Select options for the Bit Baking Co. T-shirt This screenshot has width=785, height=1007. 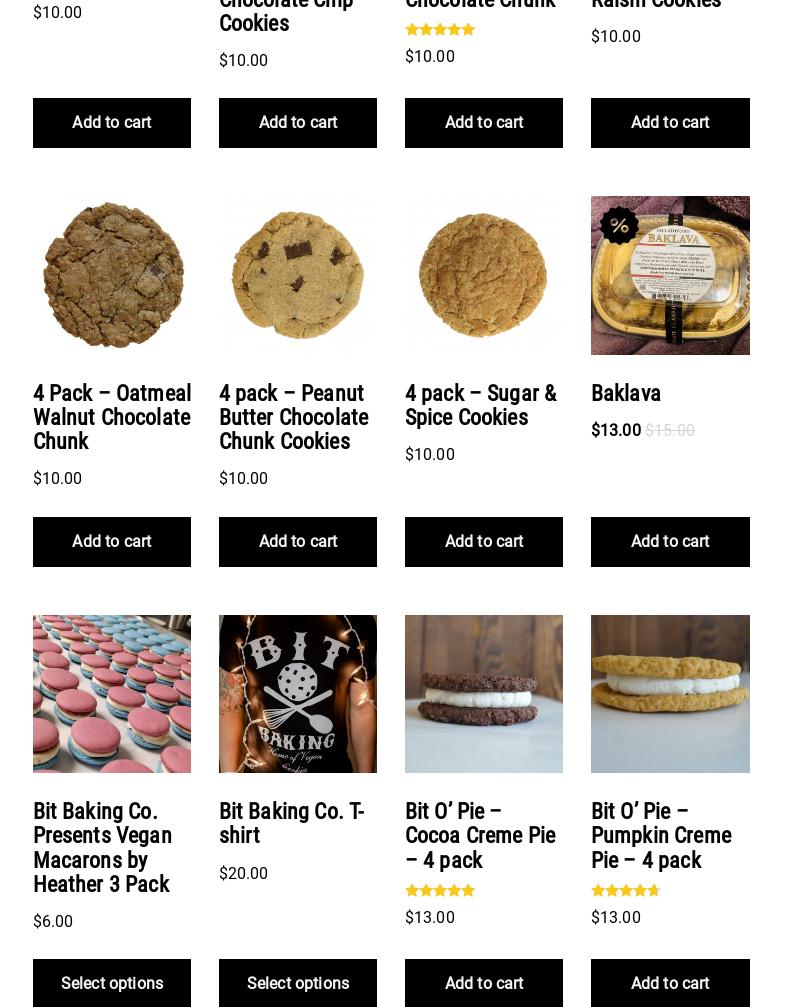(x=298, y=983)
